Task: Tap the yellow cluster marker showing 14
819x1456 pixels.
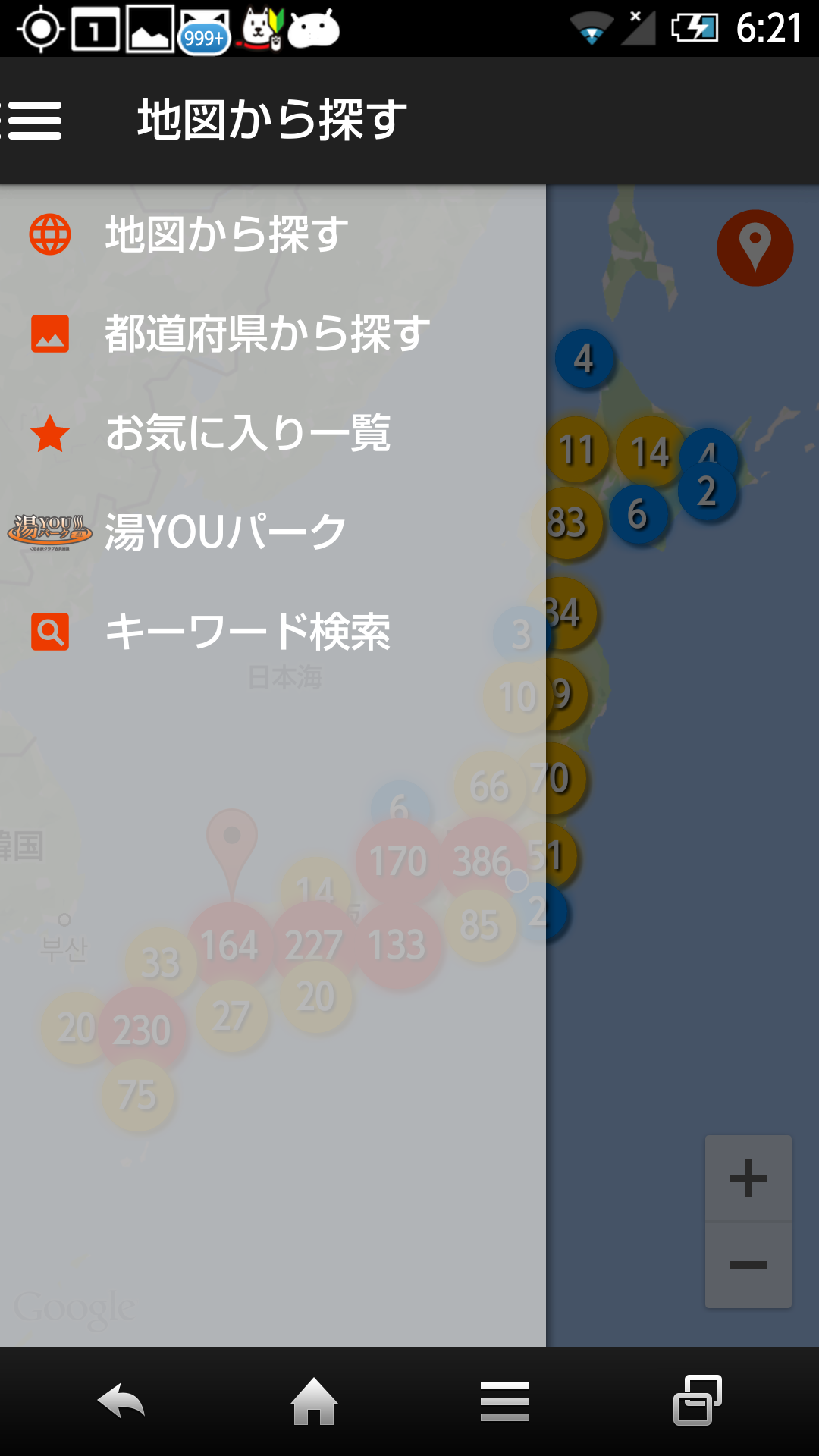Action: click(x=649, y=450)
